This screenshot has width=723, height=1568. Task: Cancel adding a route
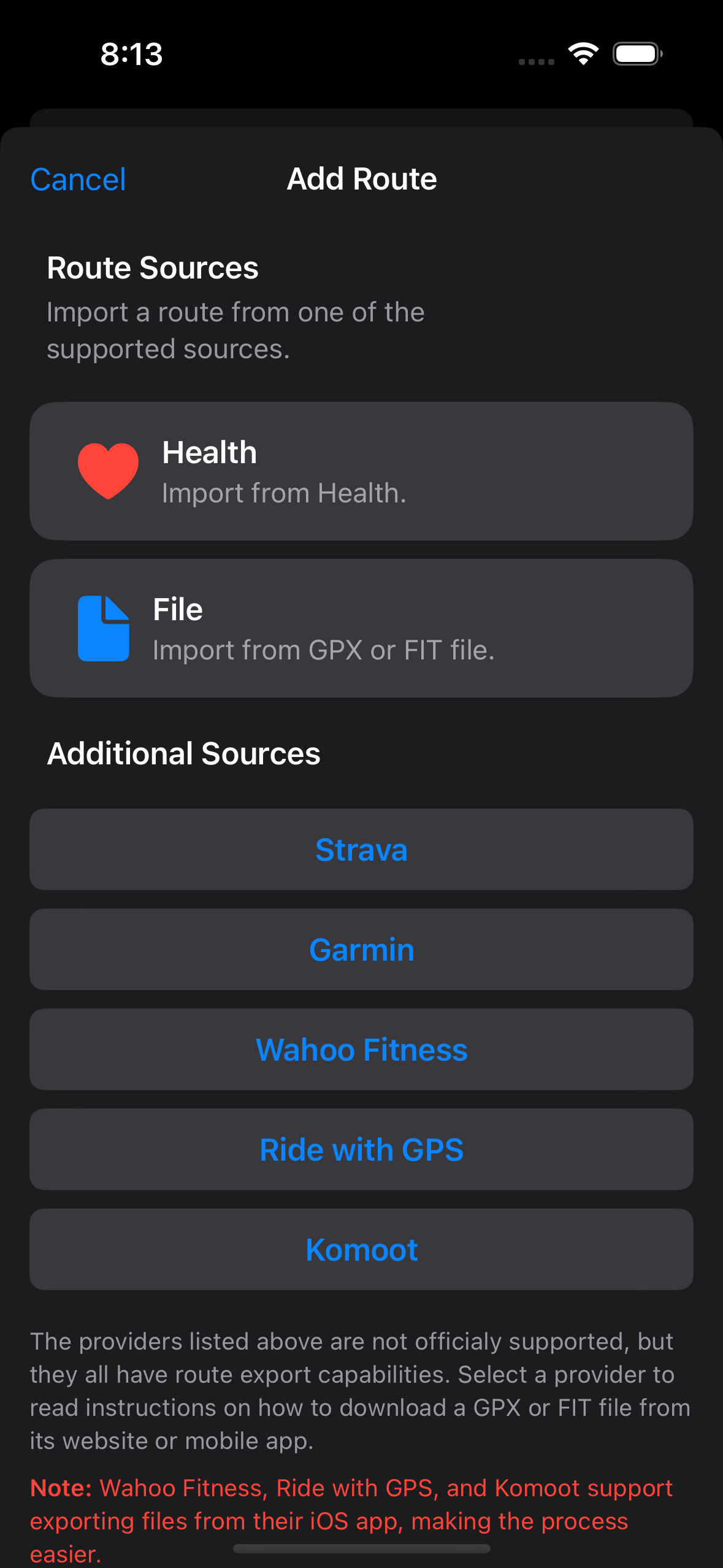coord(78,180)
